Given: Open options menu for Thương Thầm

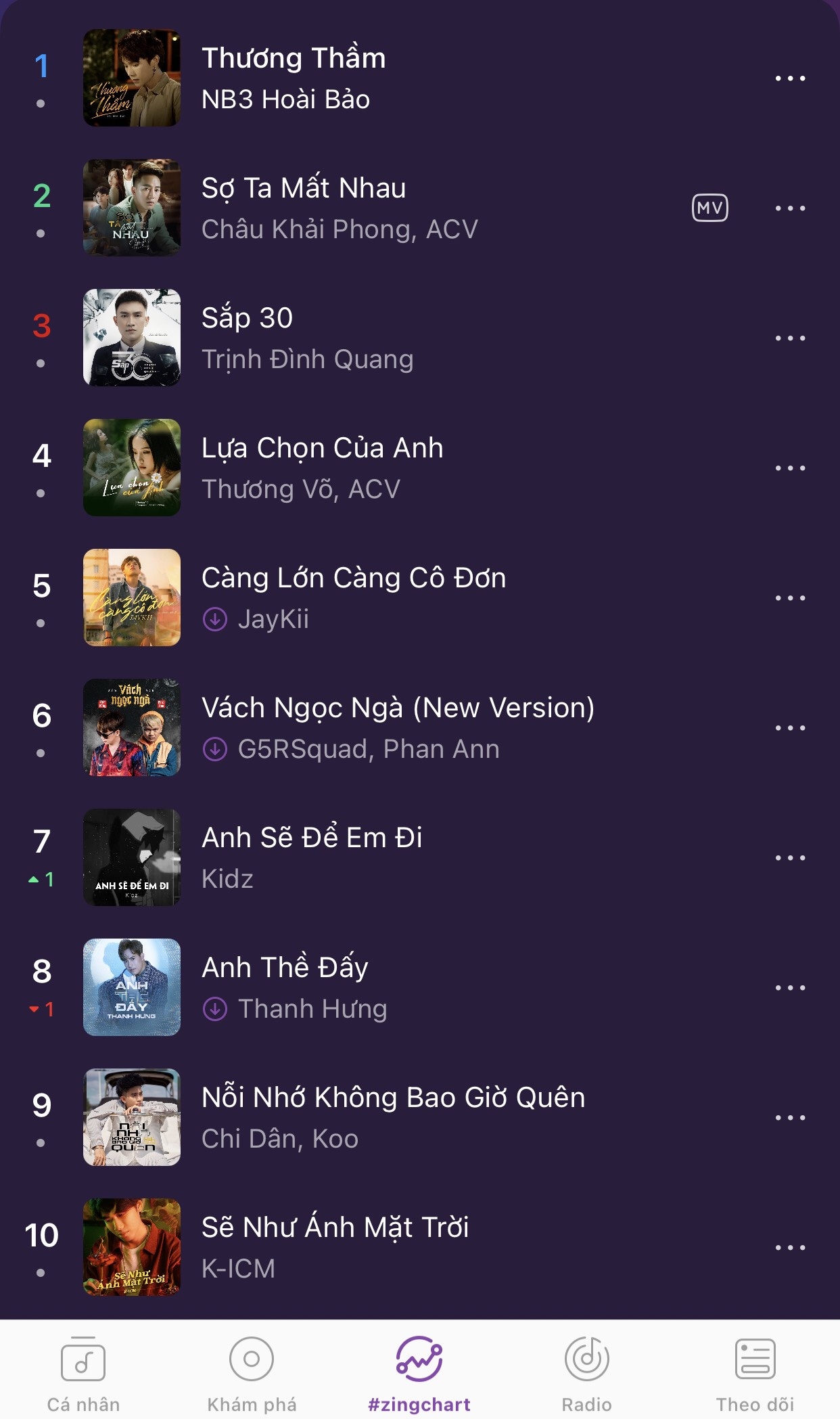Looking at the screenshot, I should tap(790, 78).
